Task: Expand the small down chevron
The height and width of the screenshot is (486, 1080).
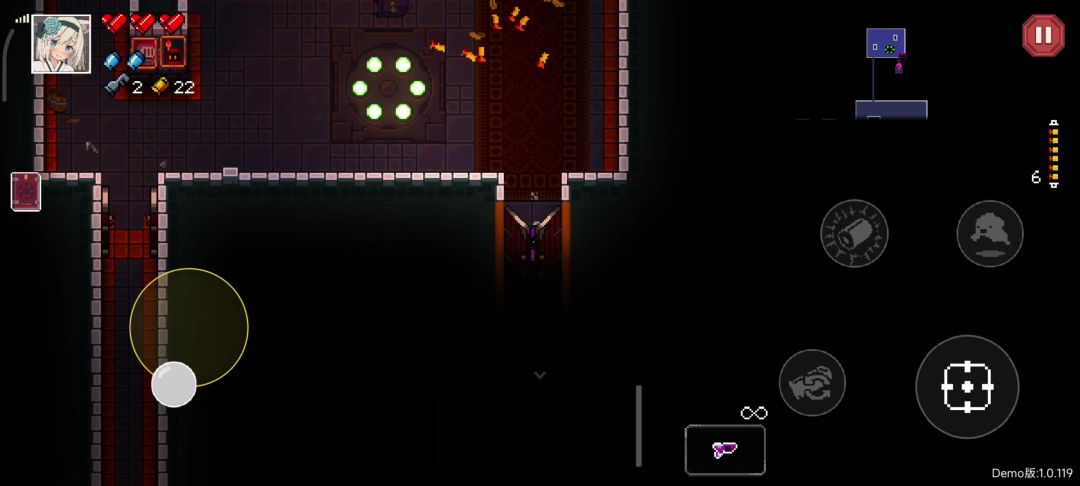Action: pyautogui.click(x=540, y=375)
